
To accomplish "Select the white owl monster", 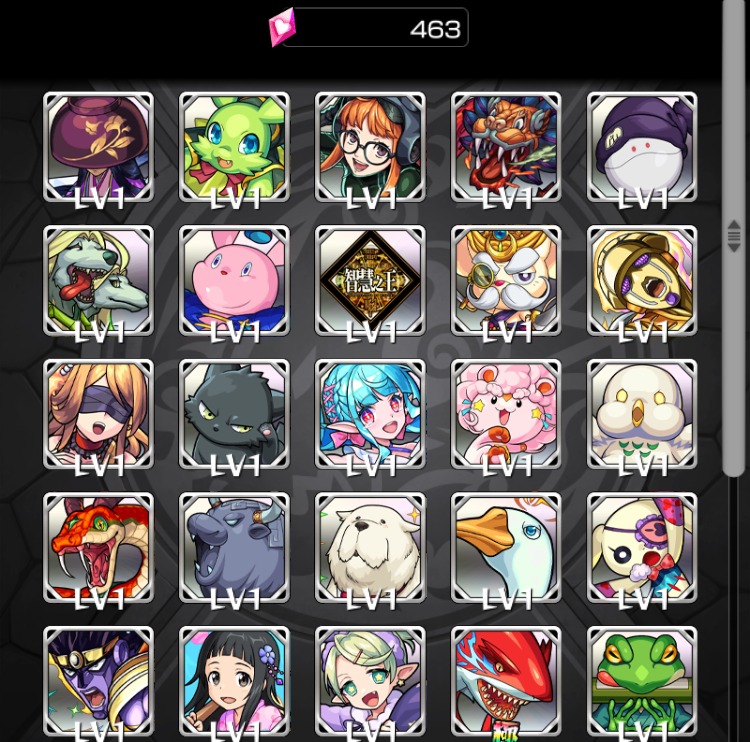I will tap(642, 414).
